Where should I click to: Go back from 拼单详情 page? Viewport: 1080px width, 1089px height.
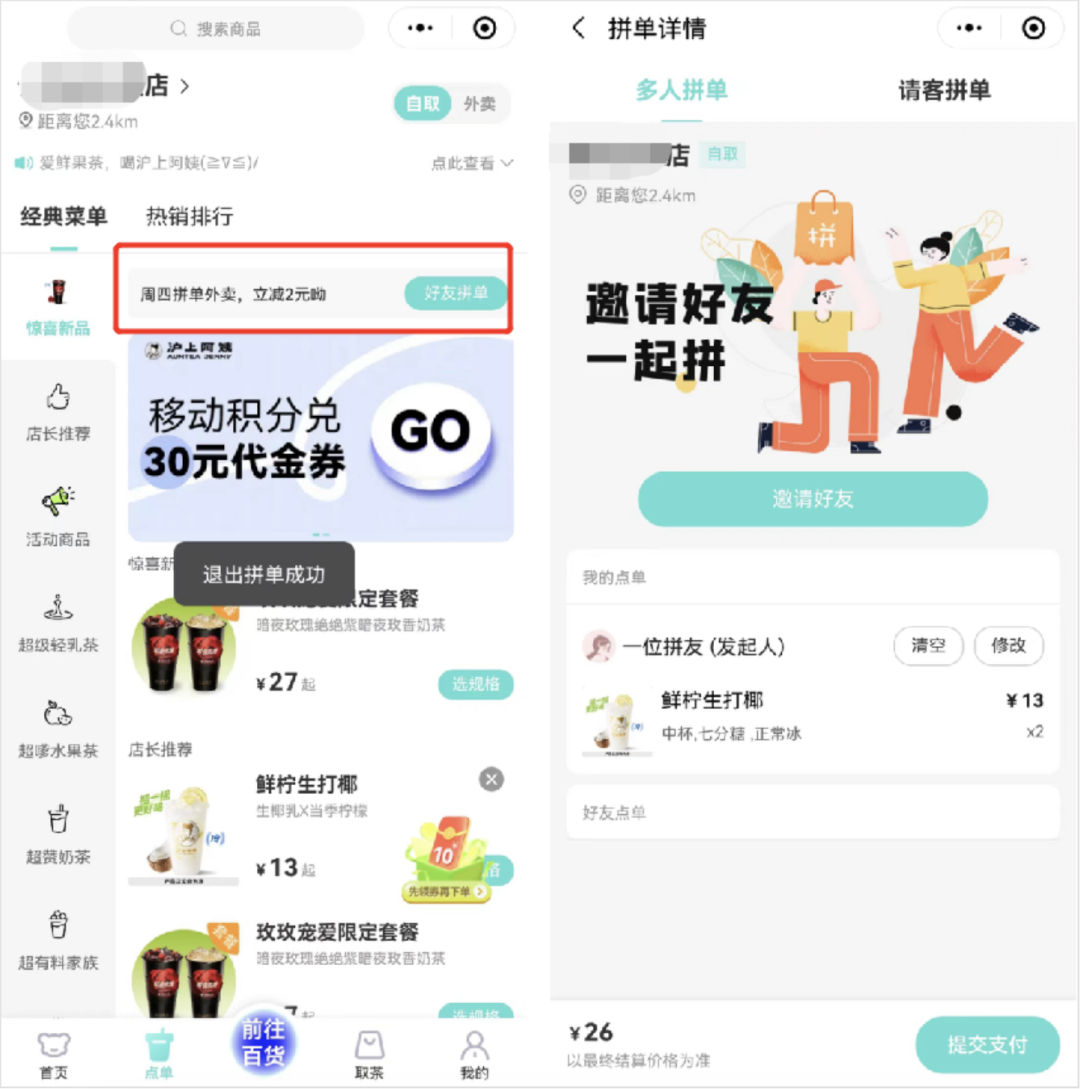pos(578,28)
